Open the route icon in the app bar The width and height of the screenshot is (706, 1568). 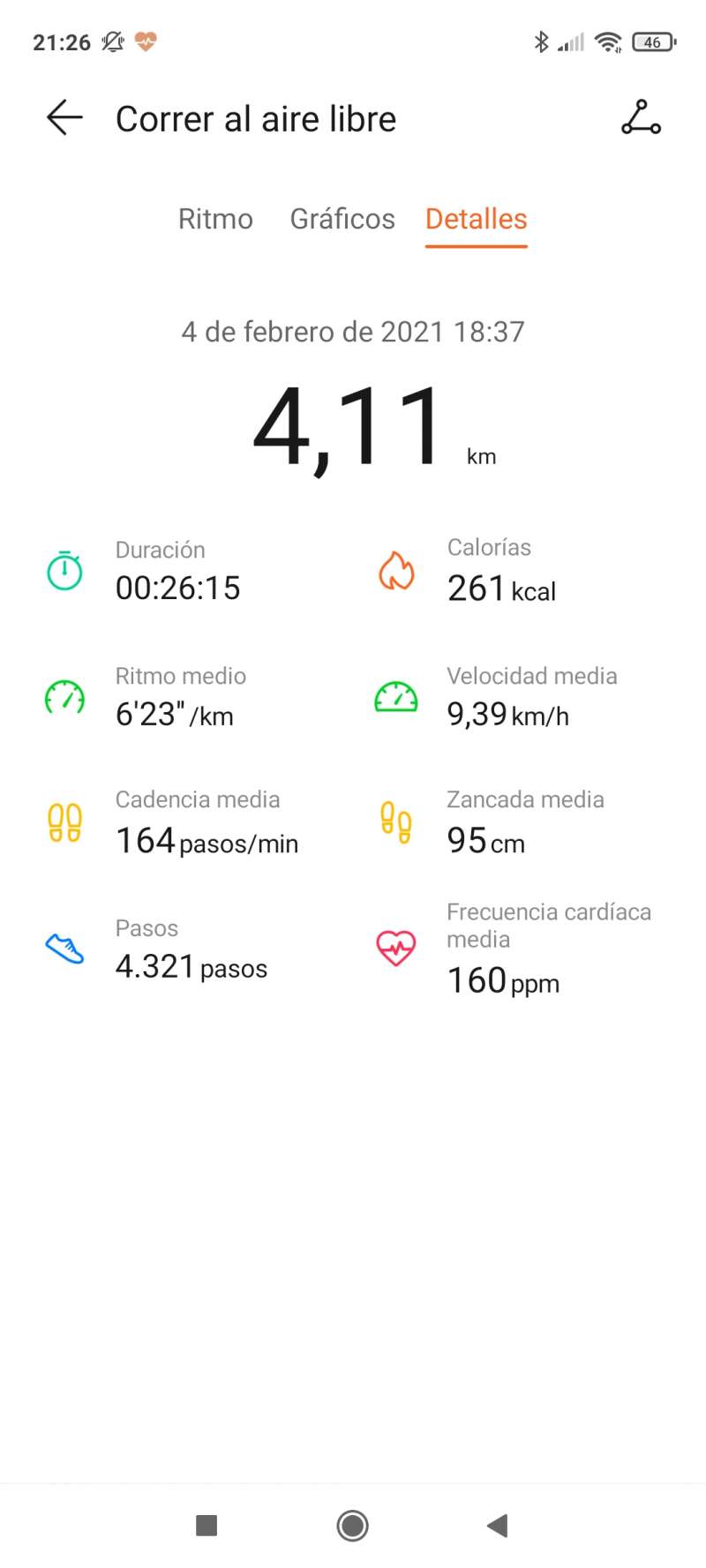[x=641, y=117]
